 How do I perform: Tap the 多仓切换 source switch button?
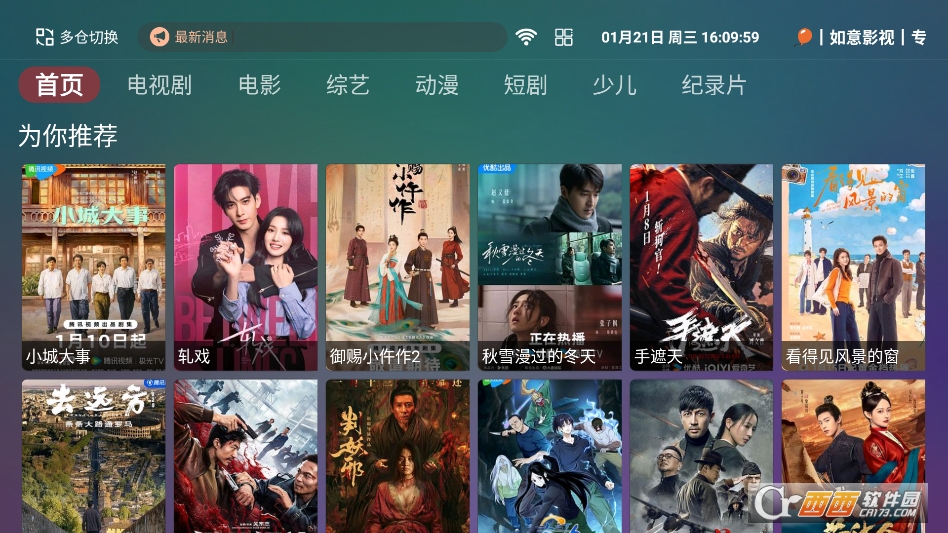[77, 37]
